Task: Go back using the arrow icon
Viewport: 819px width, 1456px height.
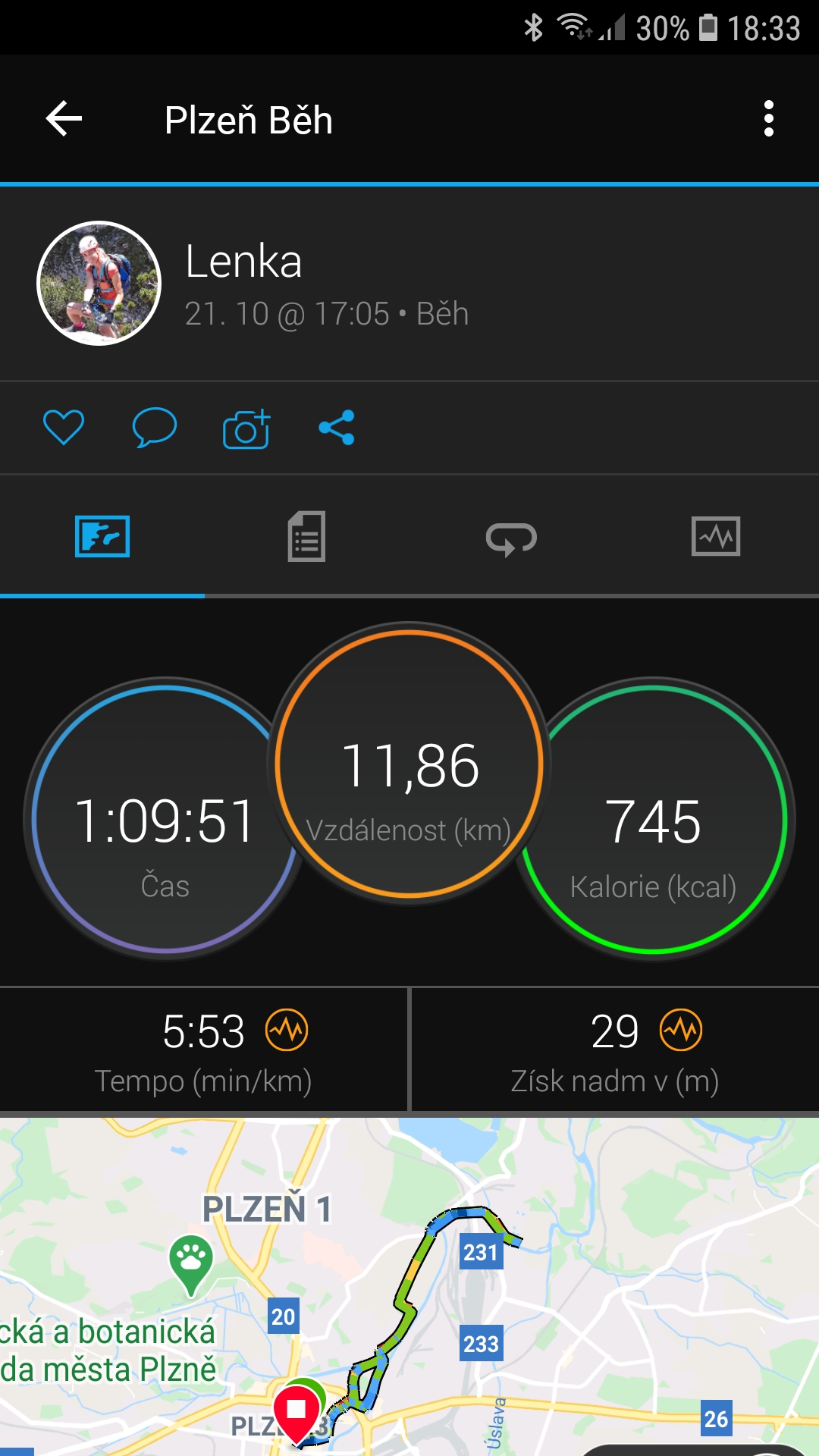Action: (64, 119)
